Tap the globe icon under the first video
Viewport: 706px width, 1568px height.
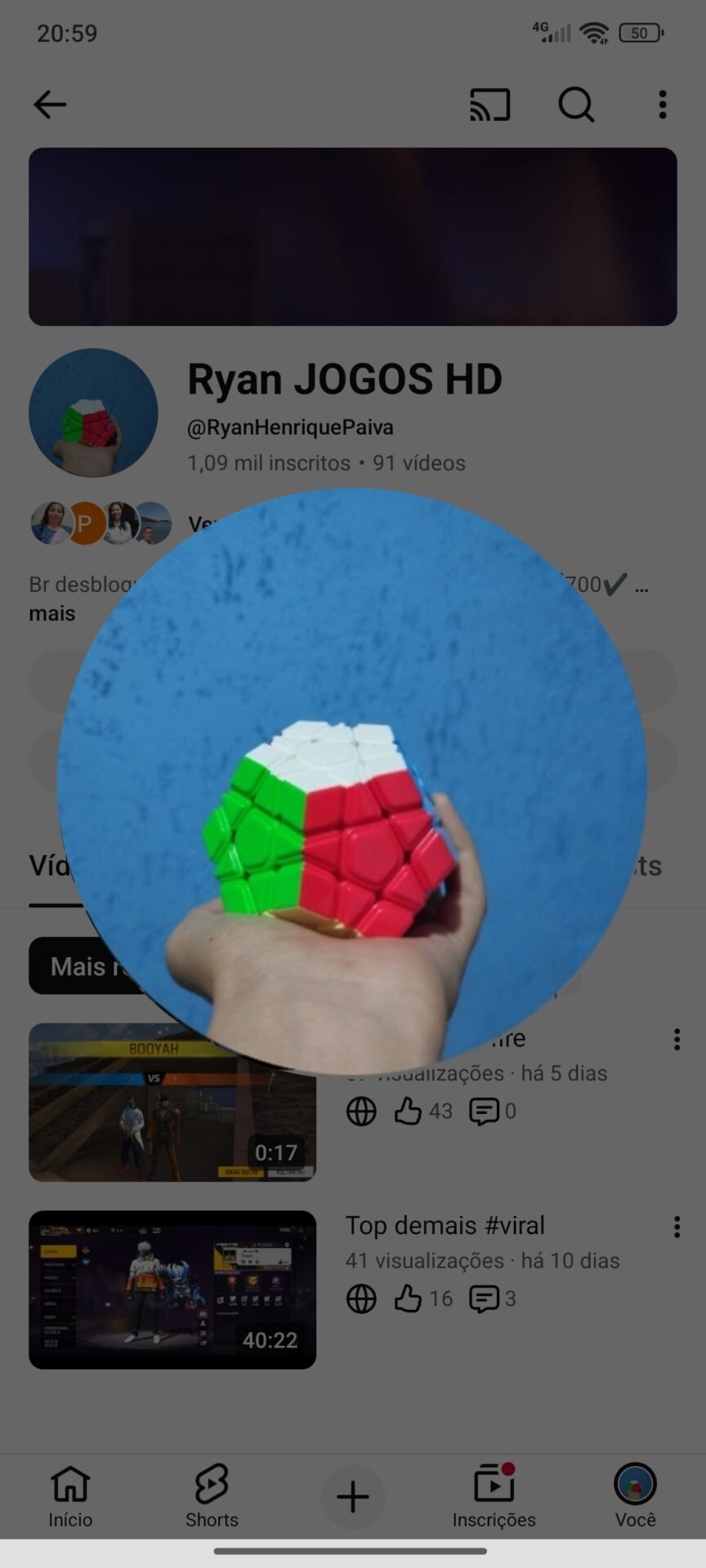pos(361,1111)
